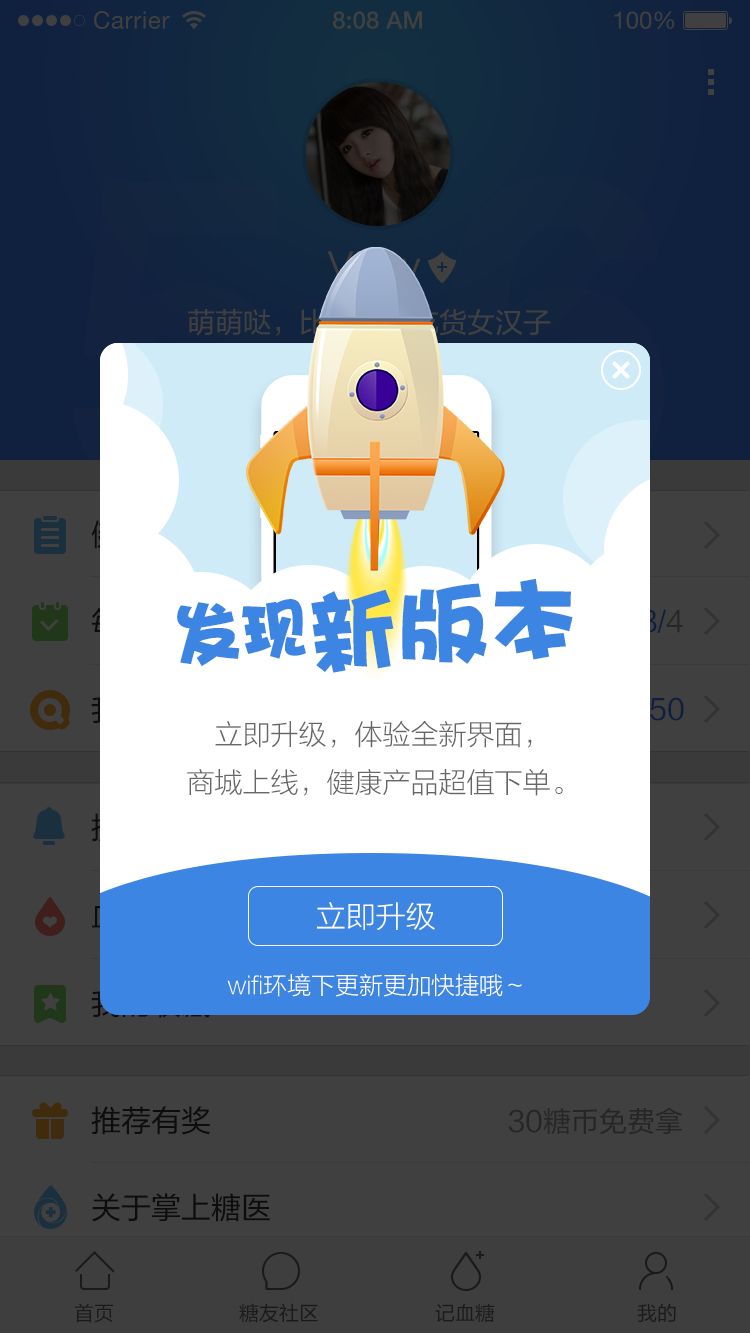Close the new version popup

(621, 370)
